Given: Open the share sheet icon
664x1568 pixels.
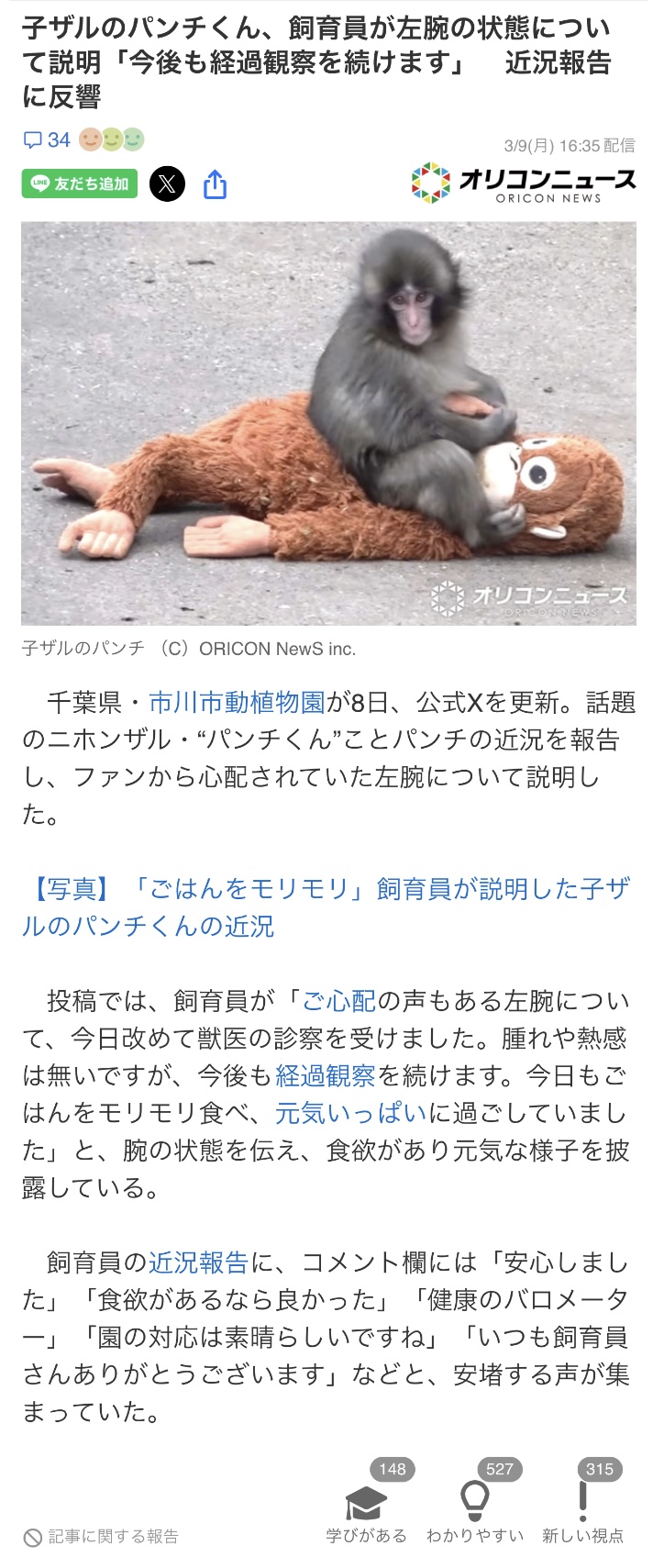Looking at the screenshot, I should click(215, 184).
